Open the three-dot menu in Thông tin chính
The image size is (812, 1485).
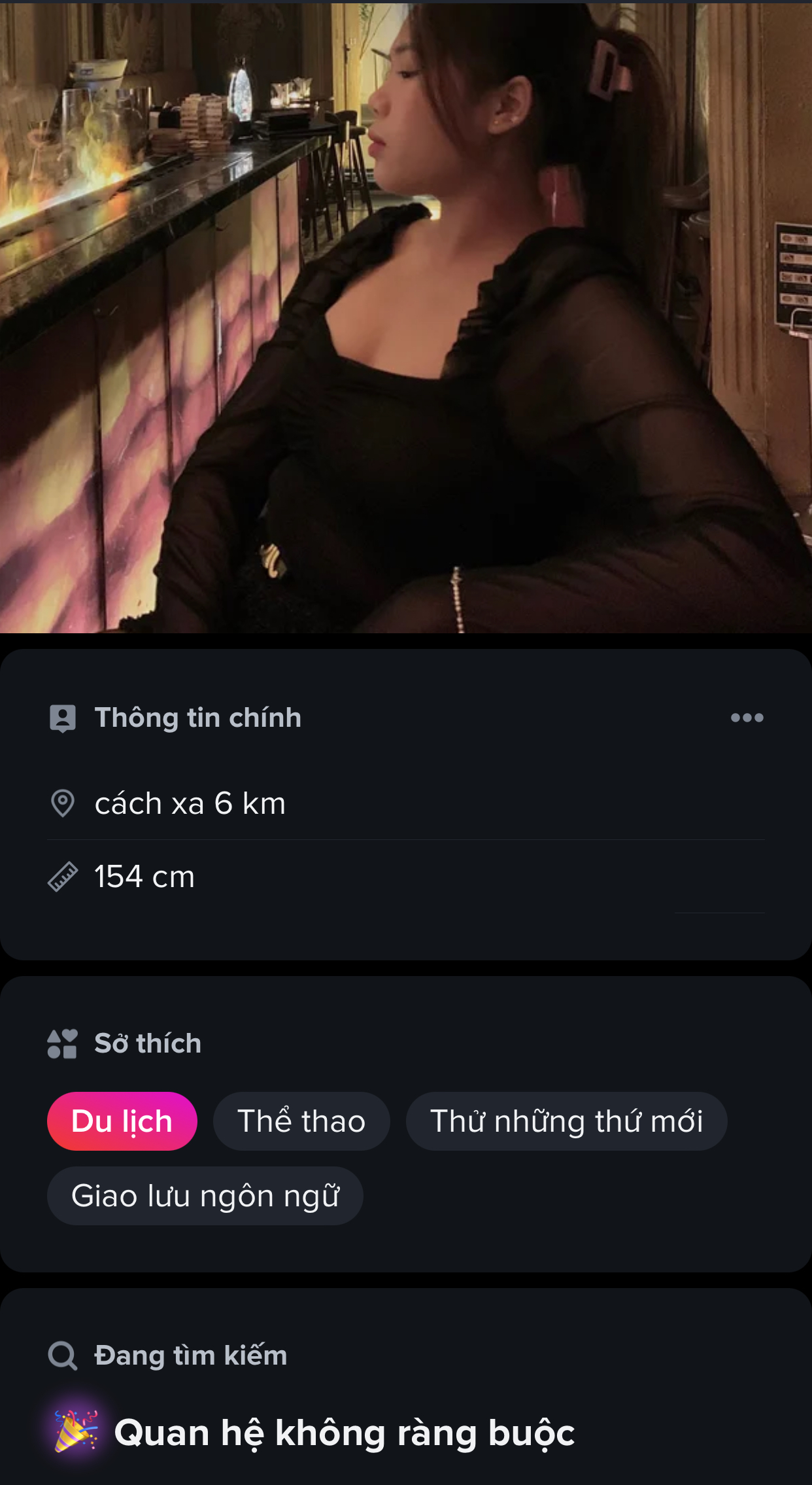(747, 718)
